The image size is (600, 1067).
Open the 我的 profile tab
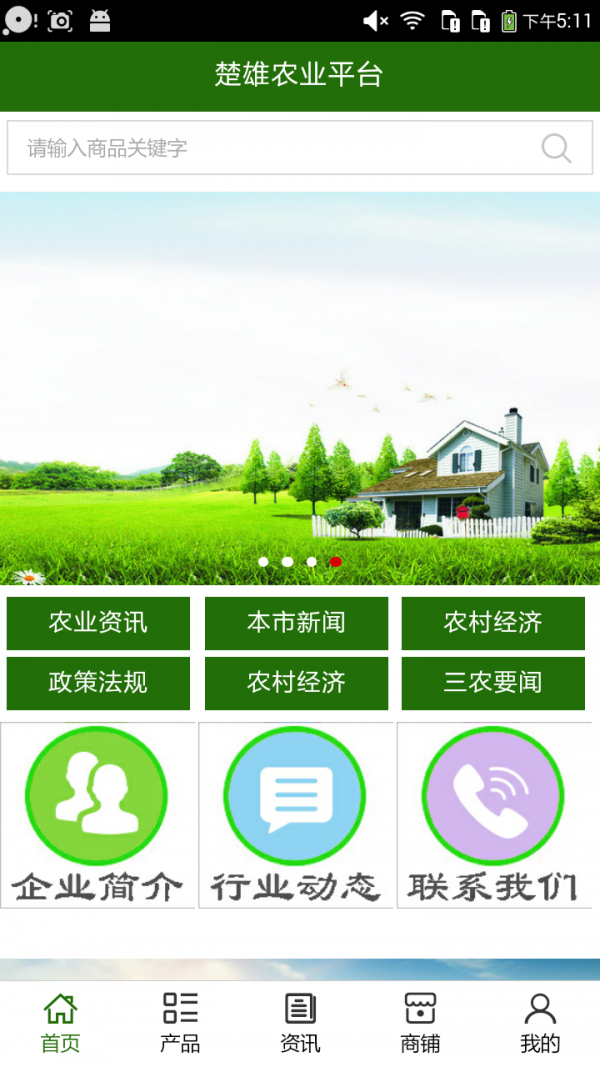(540, 1023)
